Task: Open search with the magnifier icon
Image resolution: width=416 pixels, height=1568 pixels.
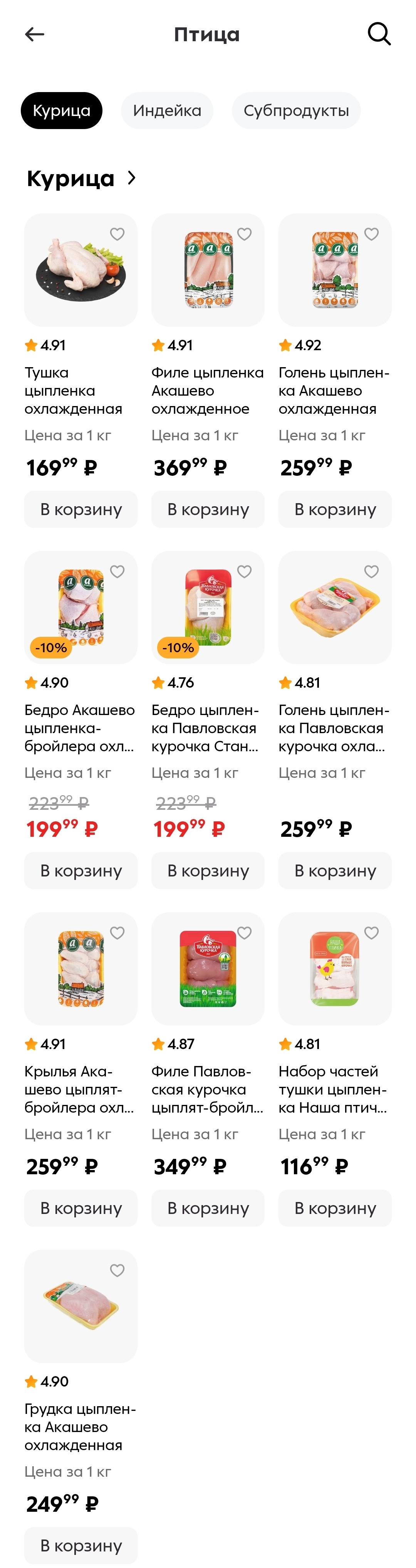Action: point(379,34)
